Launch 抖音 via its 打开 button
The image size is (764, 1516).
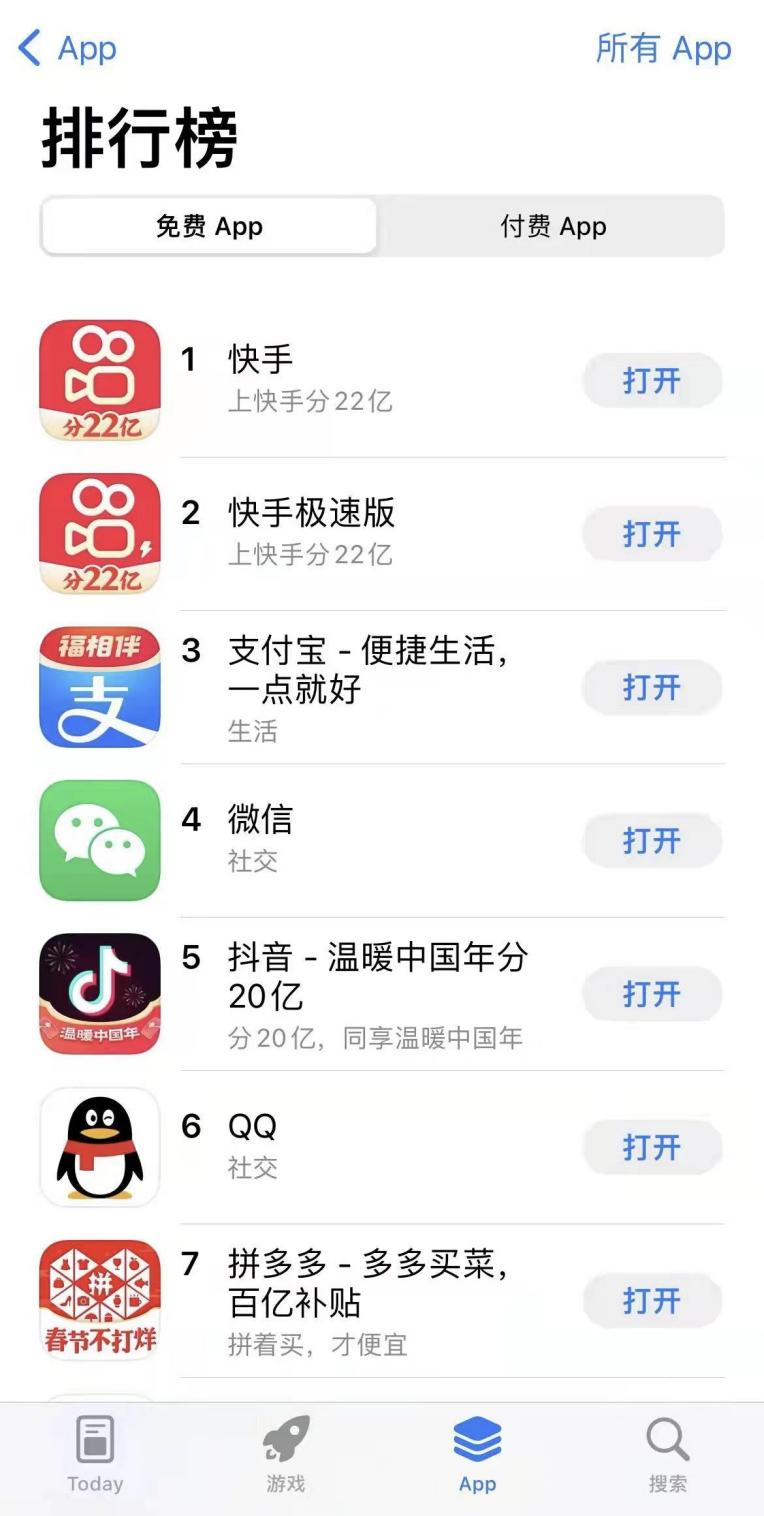(652, 994)
